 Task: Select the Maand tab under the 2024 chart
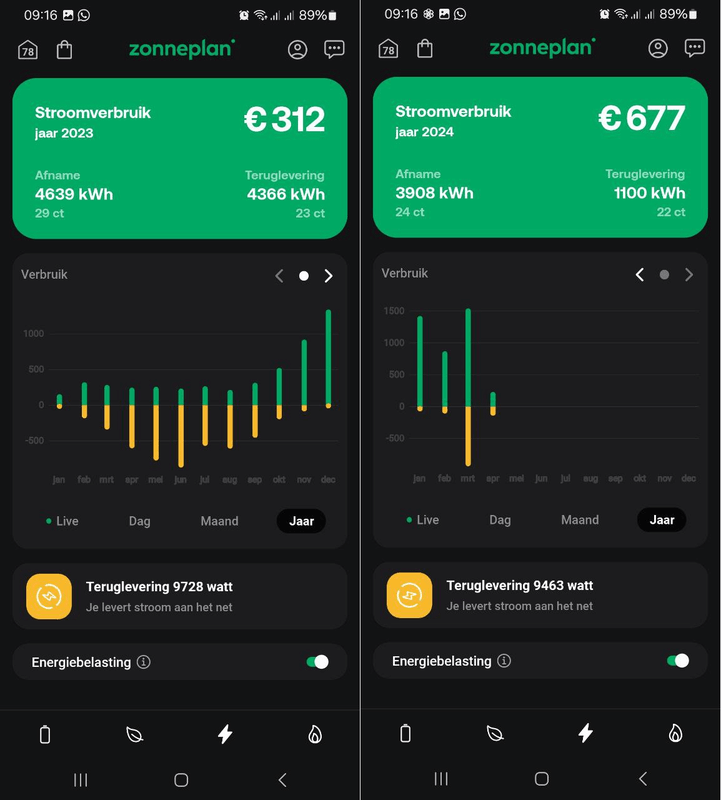tap(580, 520)
